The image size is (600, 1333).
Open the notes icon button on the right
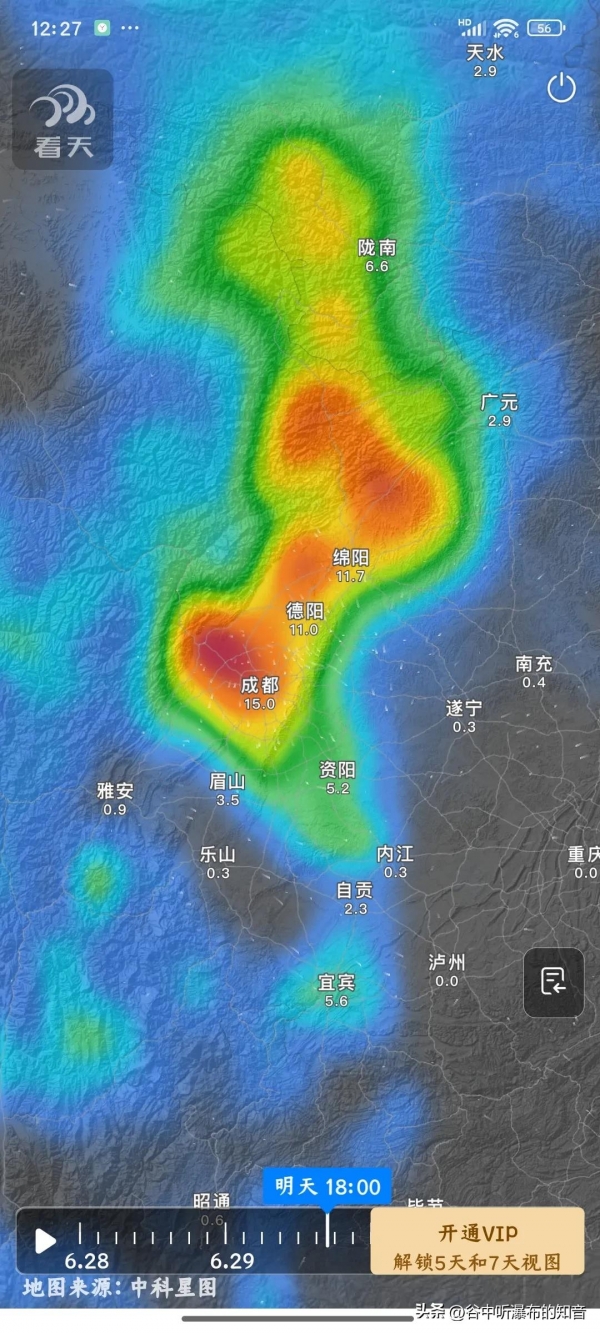coord(553,981)
